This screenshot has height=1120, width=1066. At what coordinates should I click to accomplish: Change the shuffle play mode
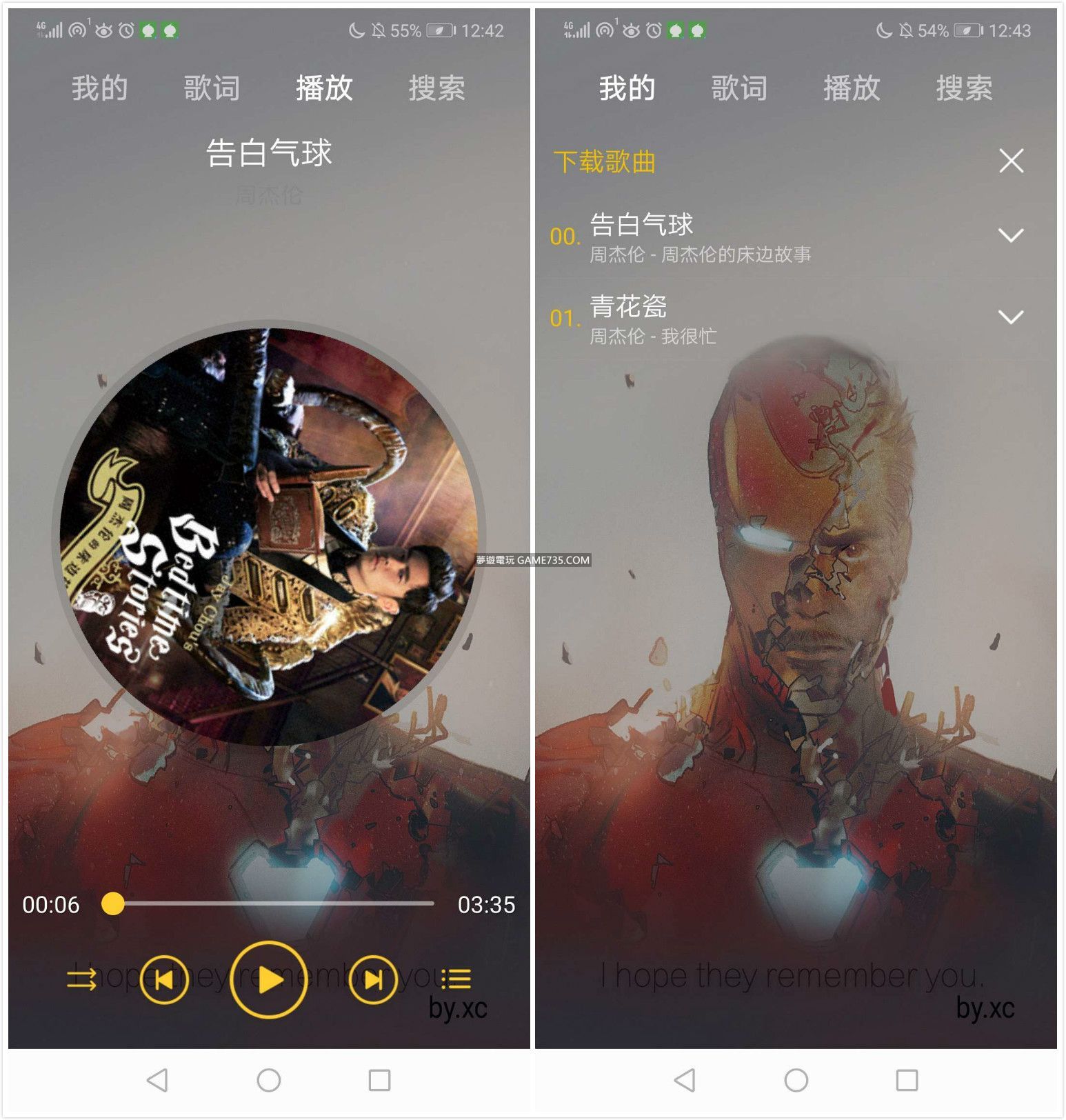pyautogui.click(x=81, y=979)
